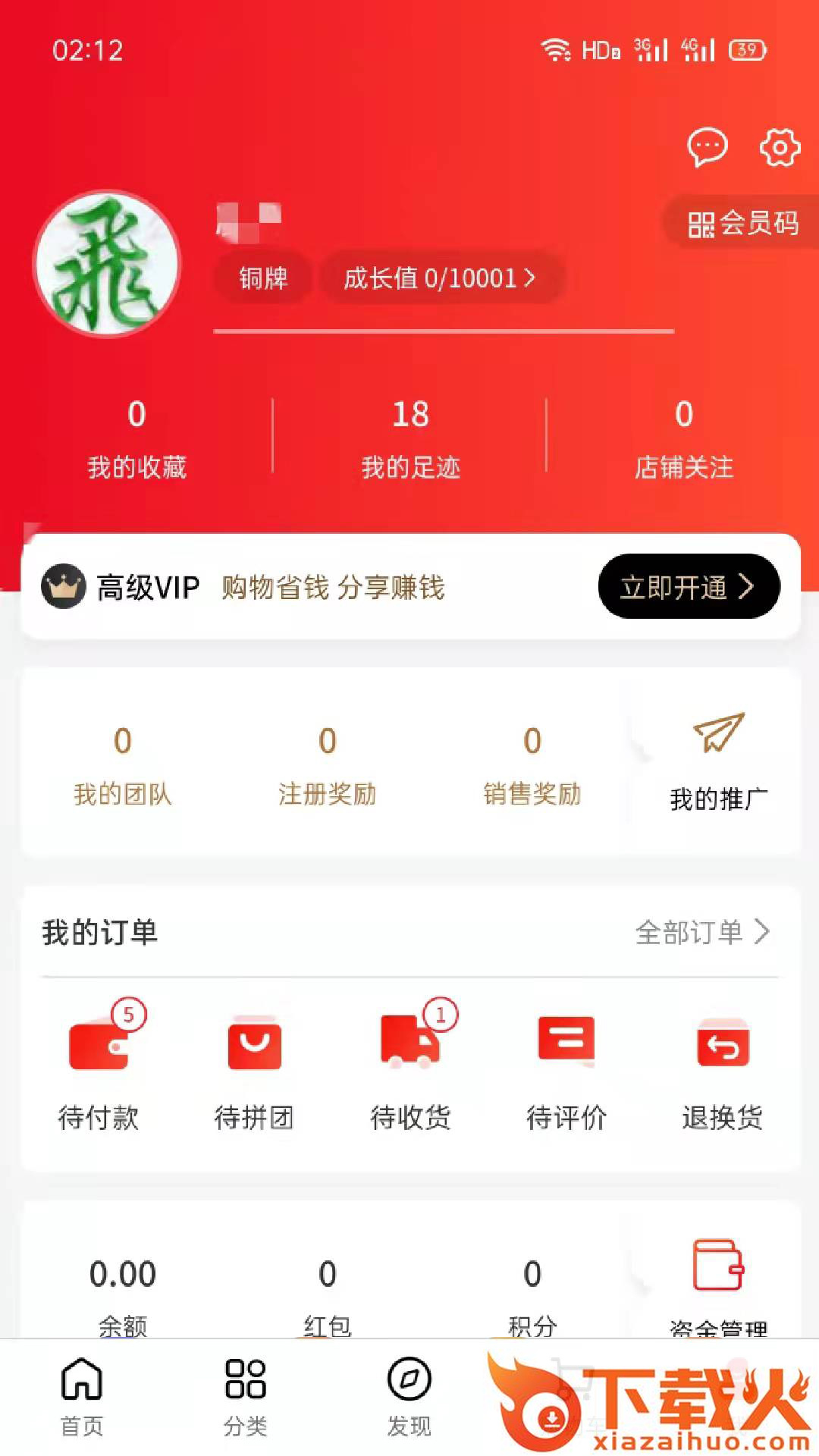819x1456 pixels.
Task: Tap 立即开通 to activate VIP
Action: [689, 586]
